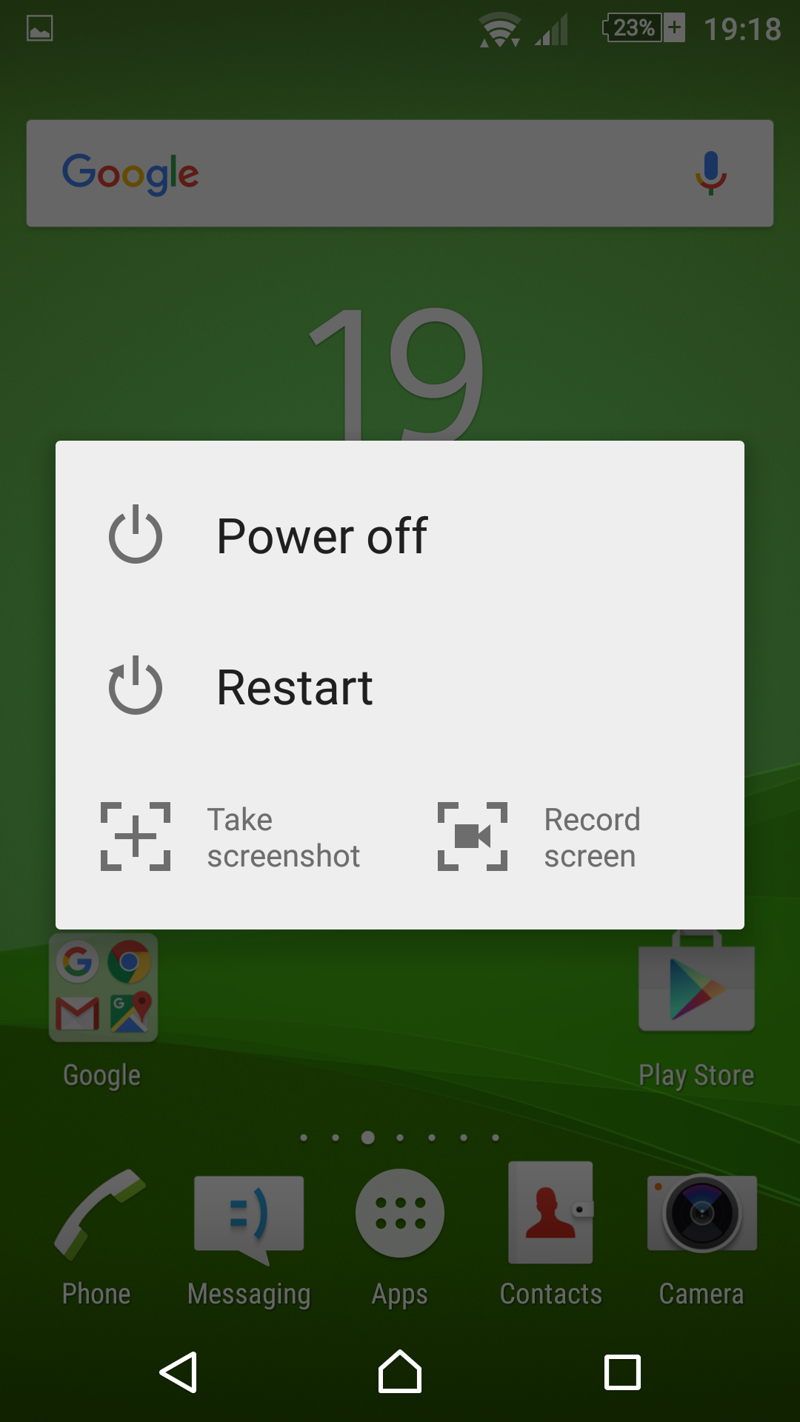
Task: Start Record screen from power menu
Action: tap(540, 837)
